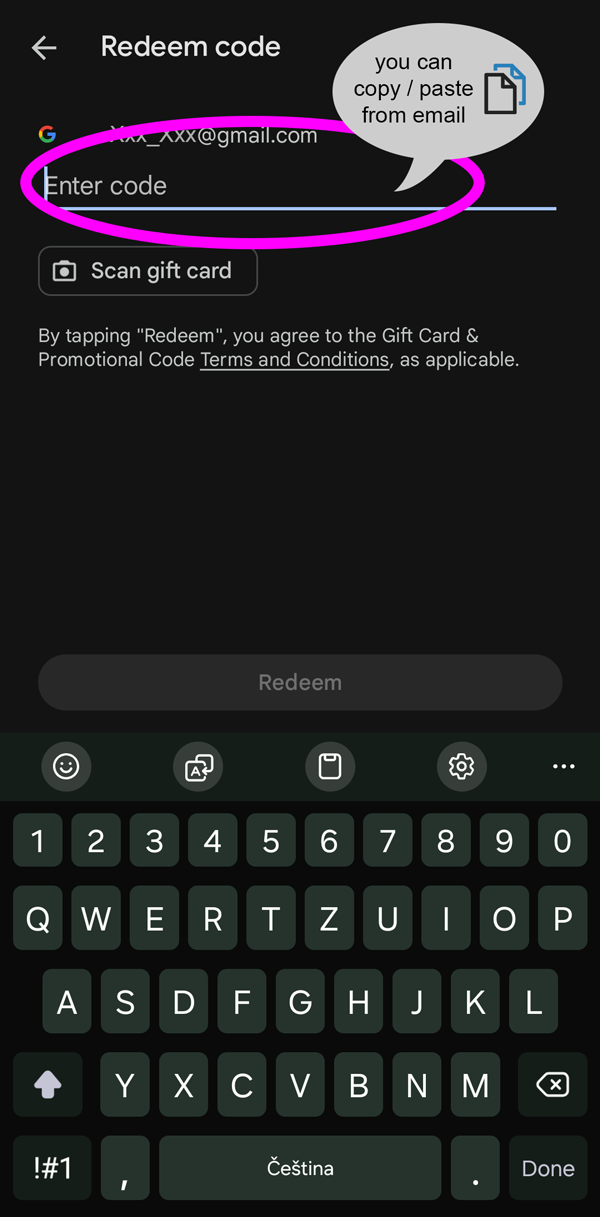
Task: Tap the backspace key
Action: pyautogui.click(x=553, y=1085)
